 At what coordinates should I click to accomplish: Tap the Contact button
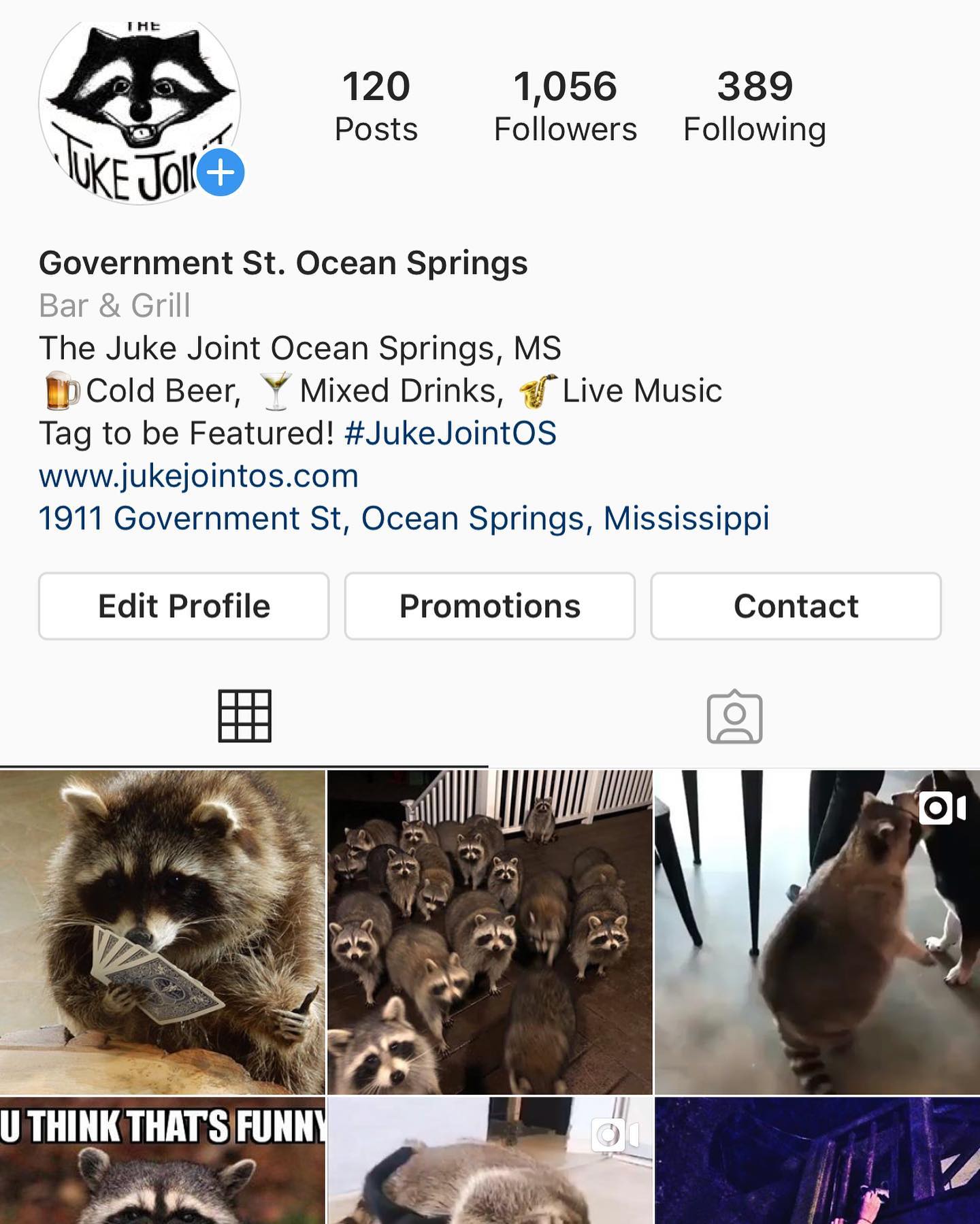tap(796, 606)
